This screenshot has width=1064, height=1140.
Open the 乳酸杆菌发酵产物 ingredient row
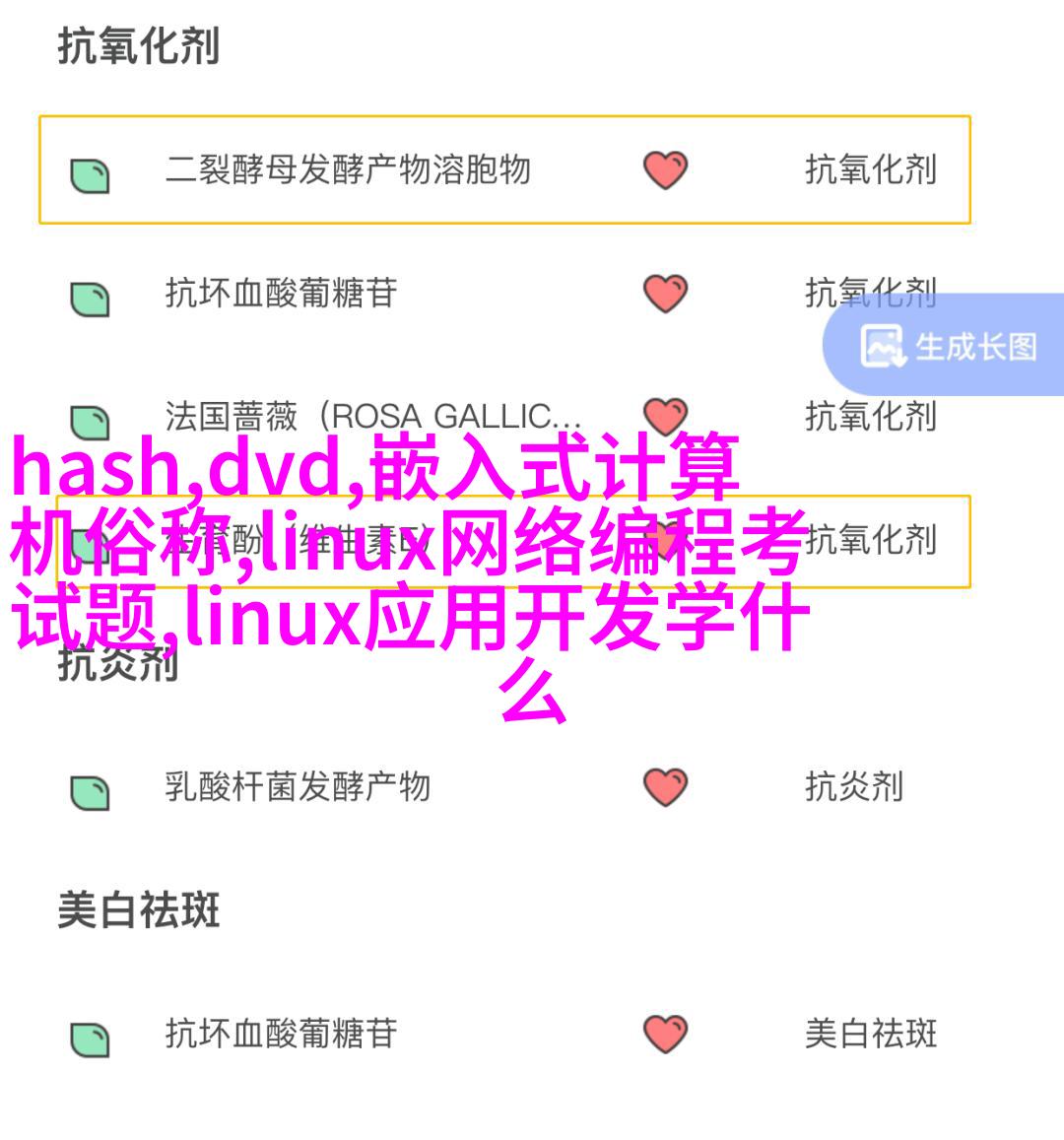pyautogui.click(x=298, y=787)
